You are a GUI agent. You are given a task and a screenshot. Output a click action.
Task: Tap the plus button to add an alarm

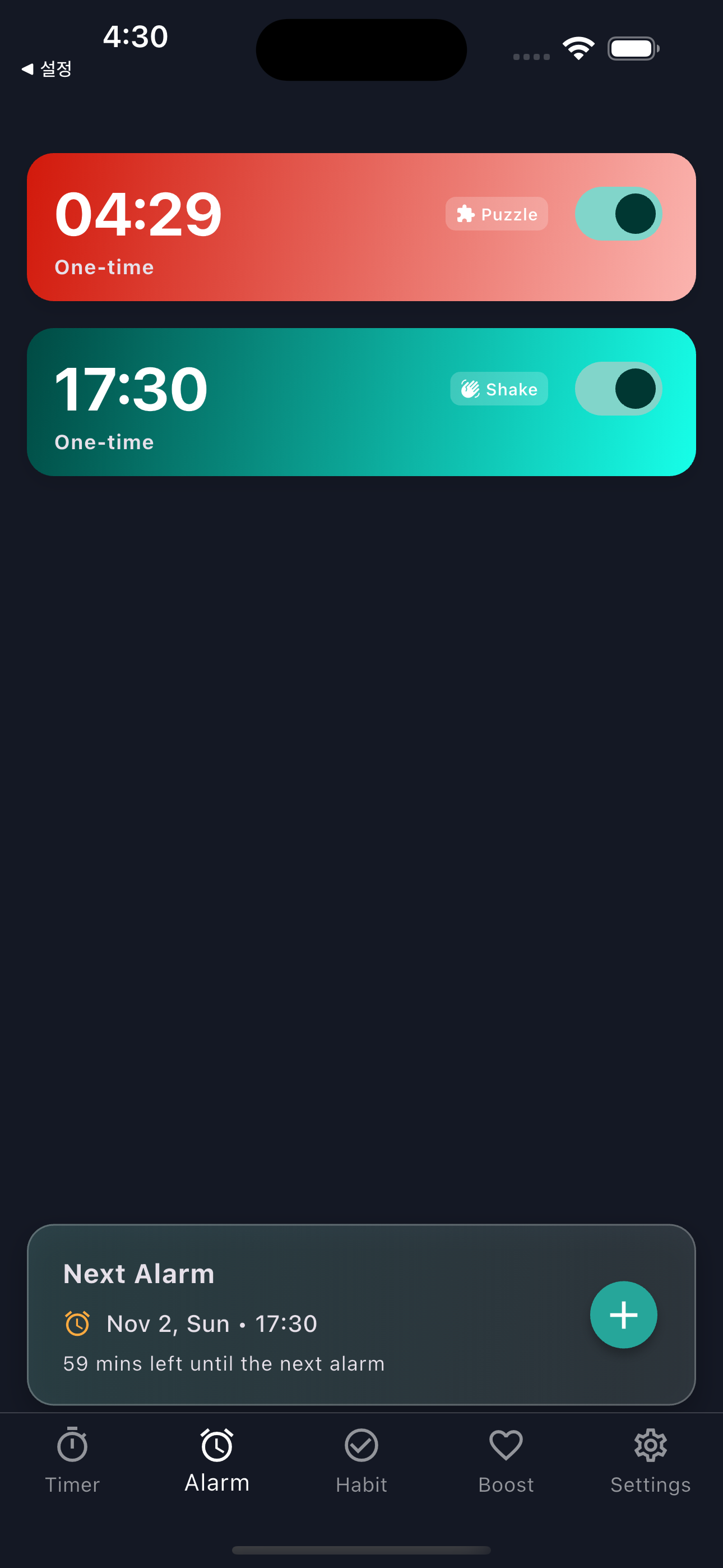[x=623, y=1315]
